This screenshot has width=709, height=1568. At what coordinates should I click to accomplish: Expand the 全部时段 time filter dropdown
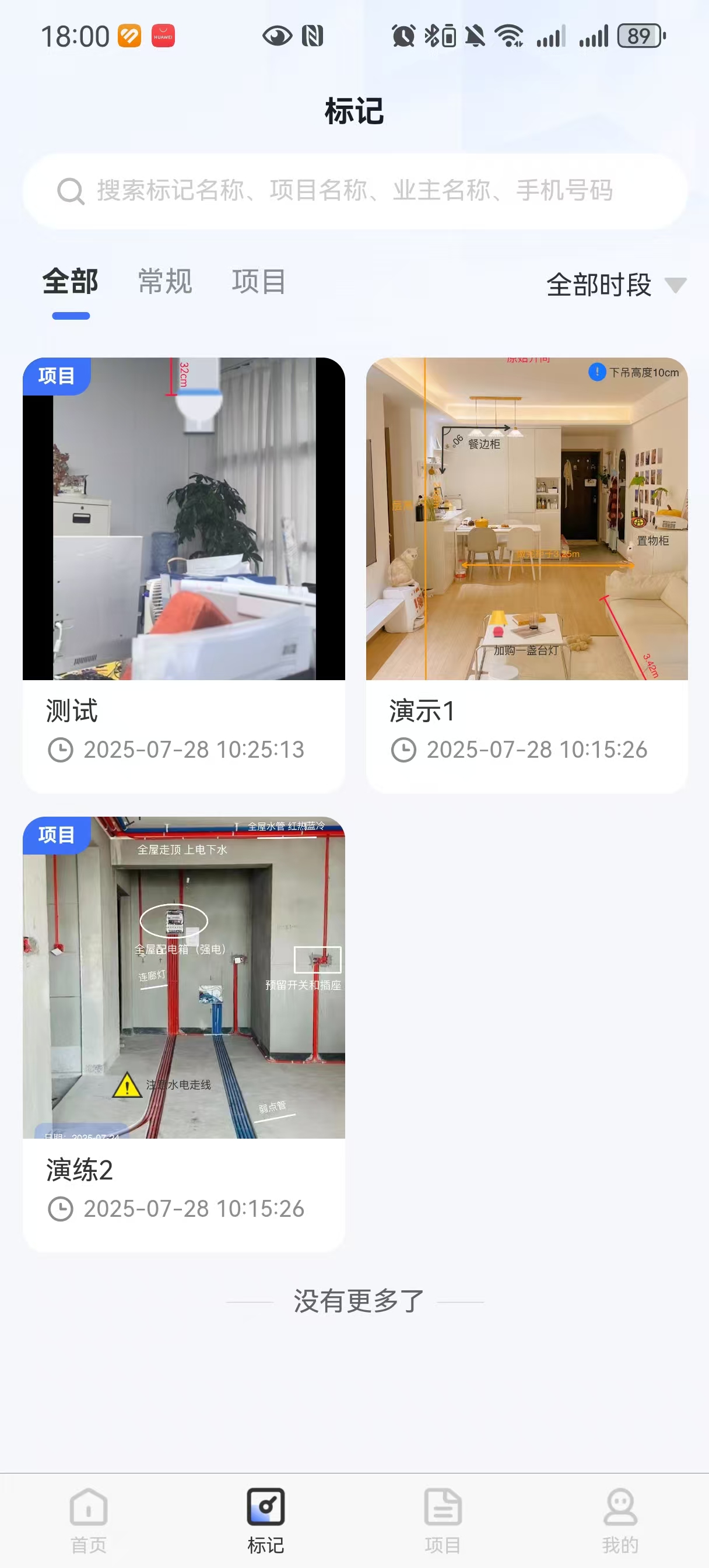click(599, 283)
